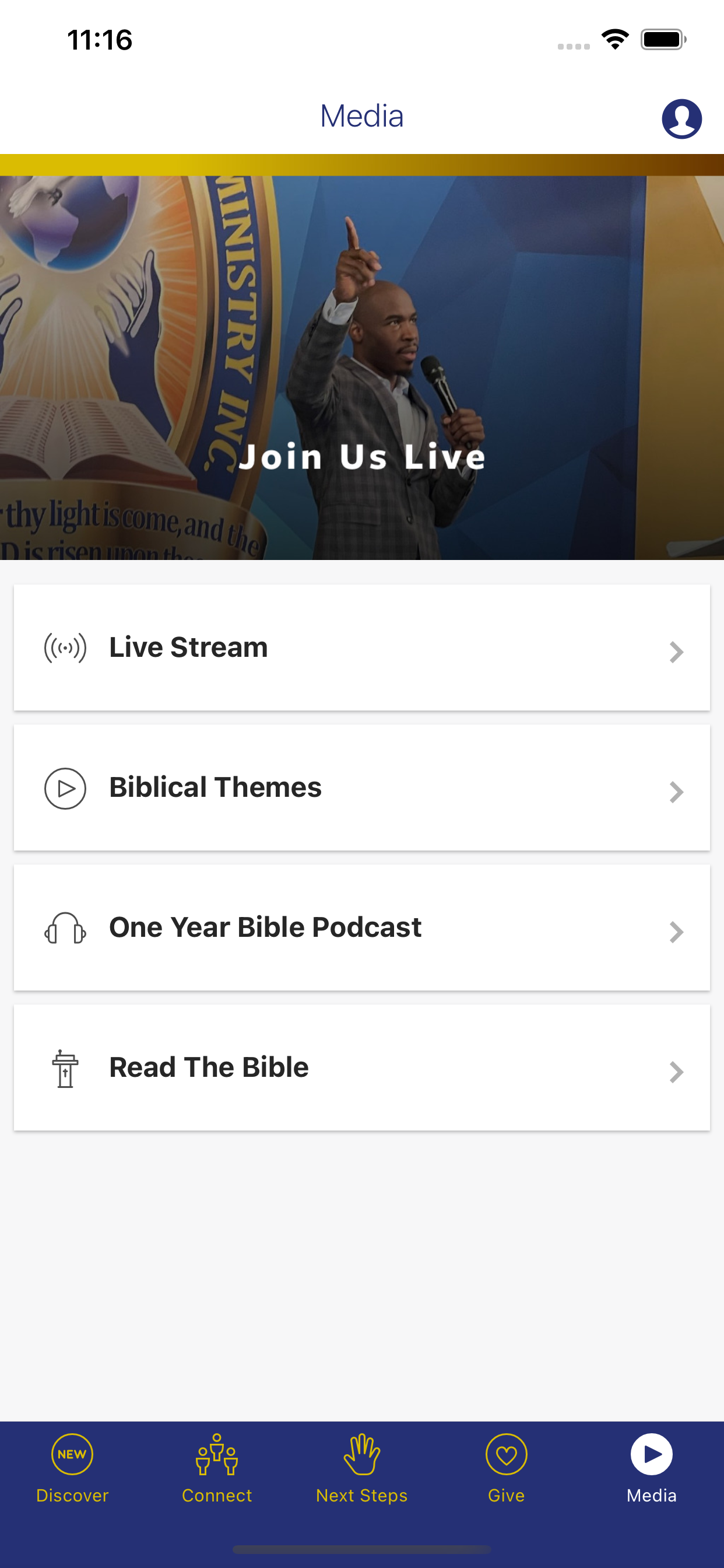Viewport: 724px width, 1568px height.
Task: Select Read The Bible
Action: [362, 1067]
